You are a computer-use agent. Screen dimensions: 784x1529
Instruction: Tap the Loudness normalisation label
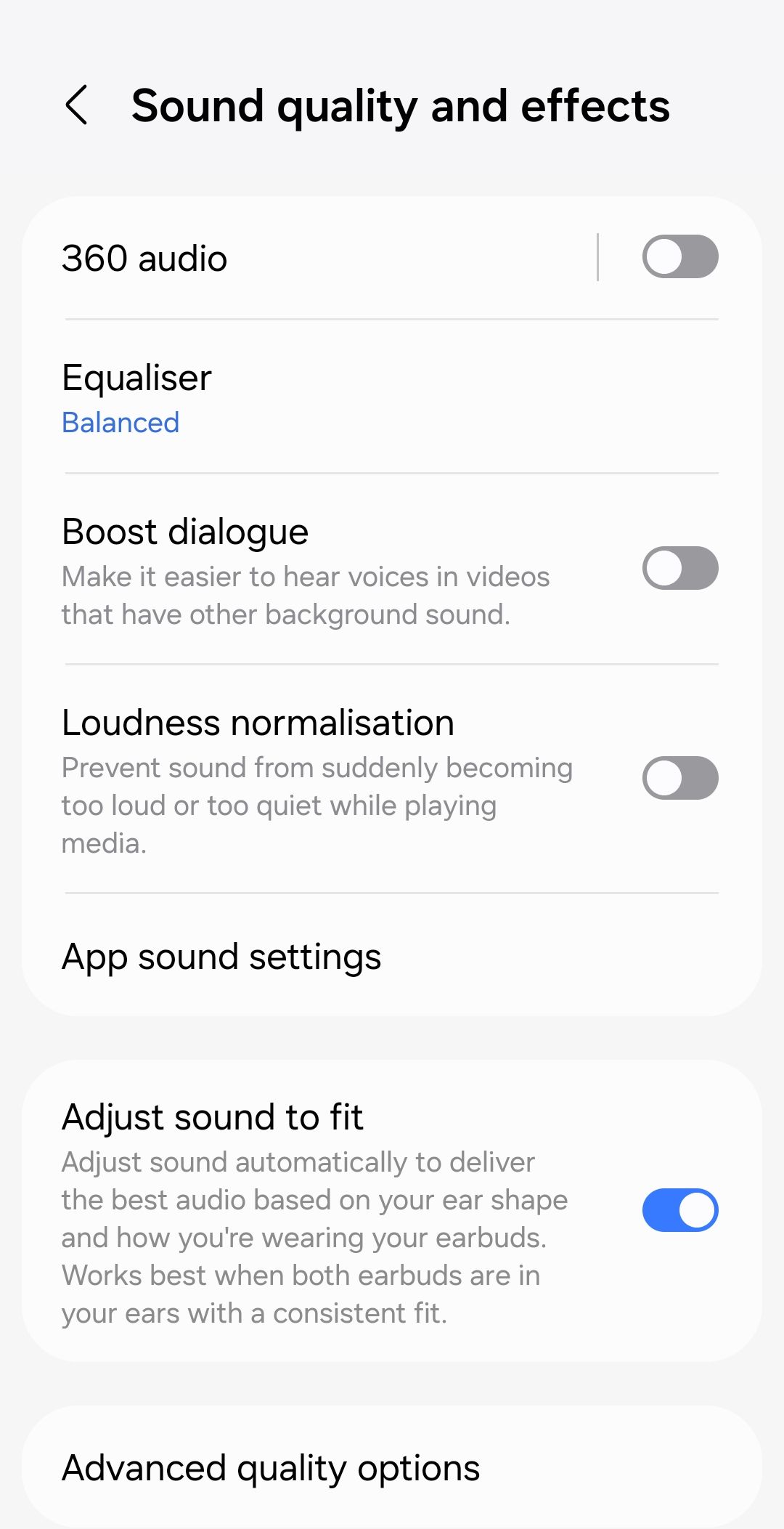pyautogui.click(x=258, y=721)
